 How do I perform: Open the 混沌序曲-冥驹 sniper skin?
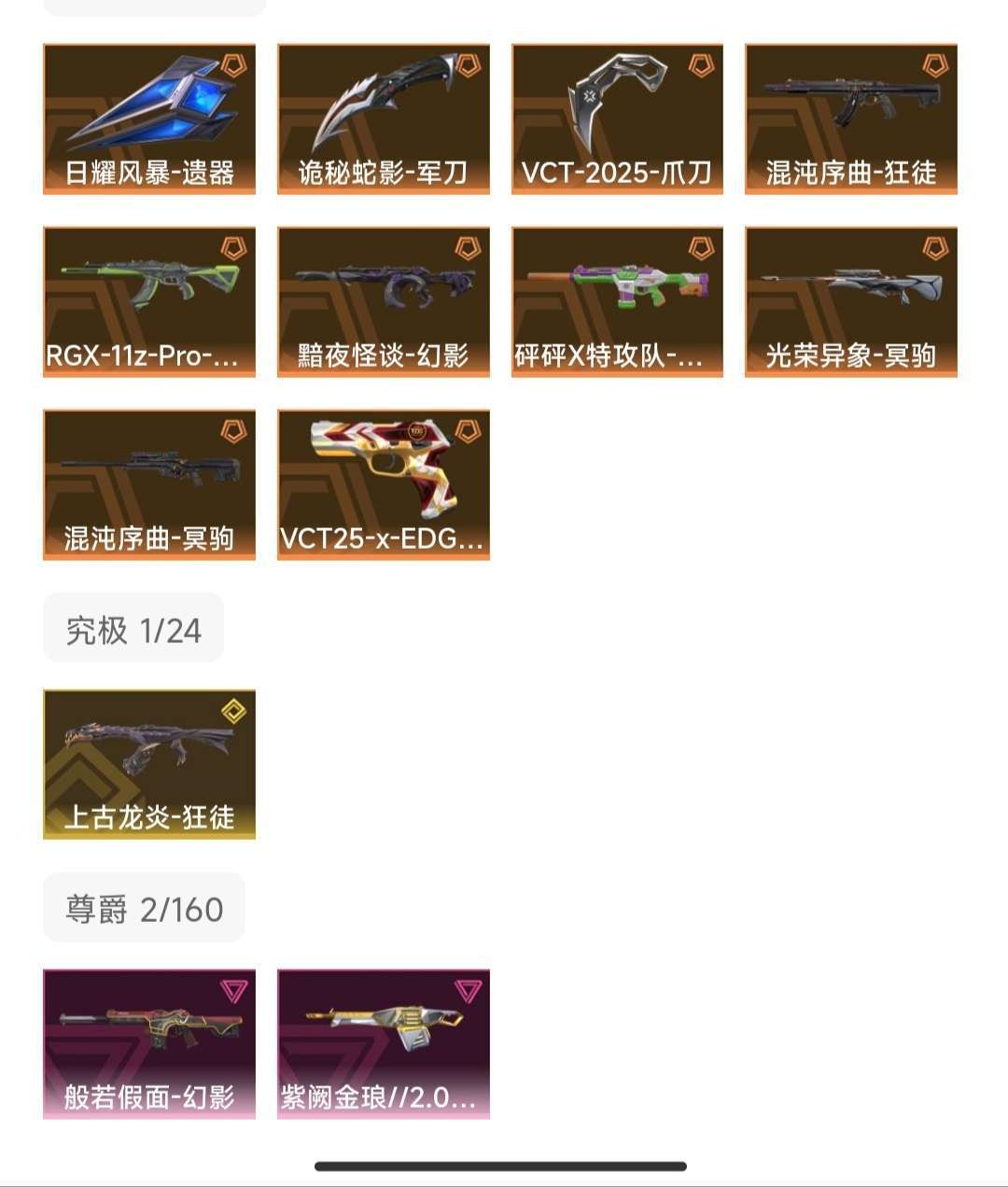pyautogui.click(x=148, y=483)
